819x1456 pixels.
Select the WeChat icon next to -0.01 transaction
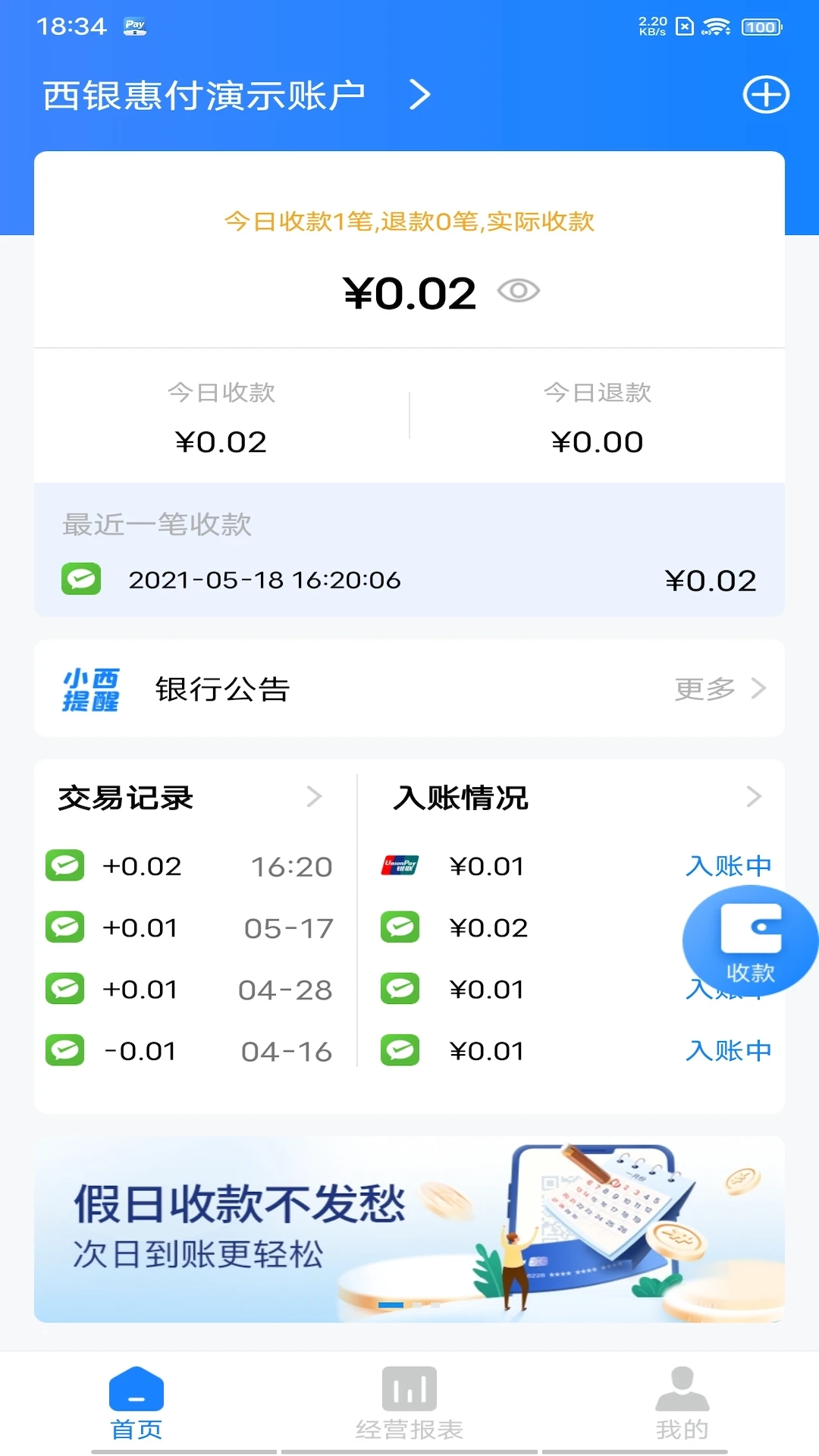(65, 1050)
